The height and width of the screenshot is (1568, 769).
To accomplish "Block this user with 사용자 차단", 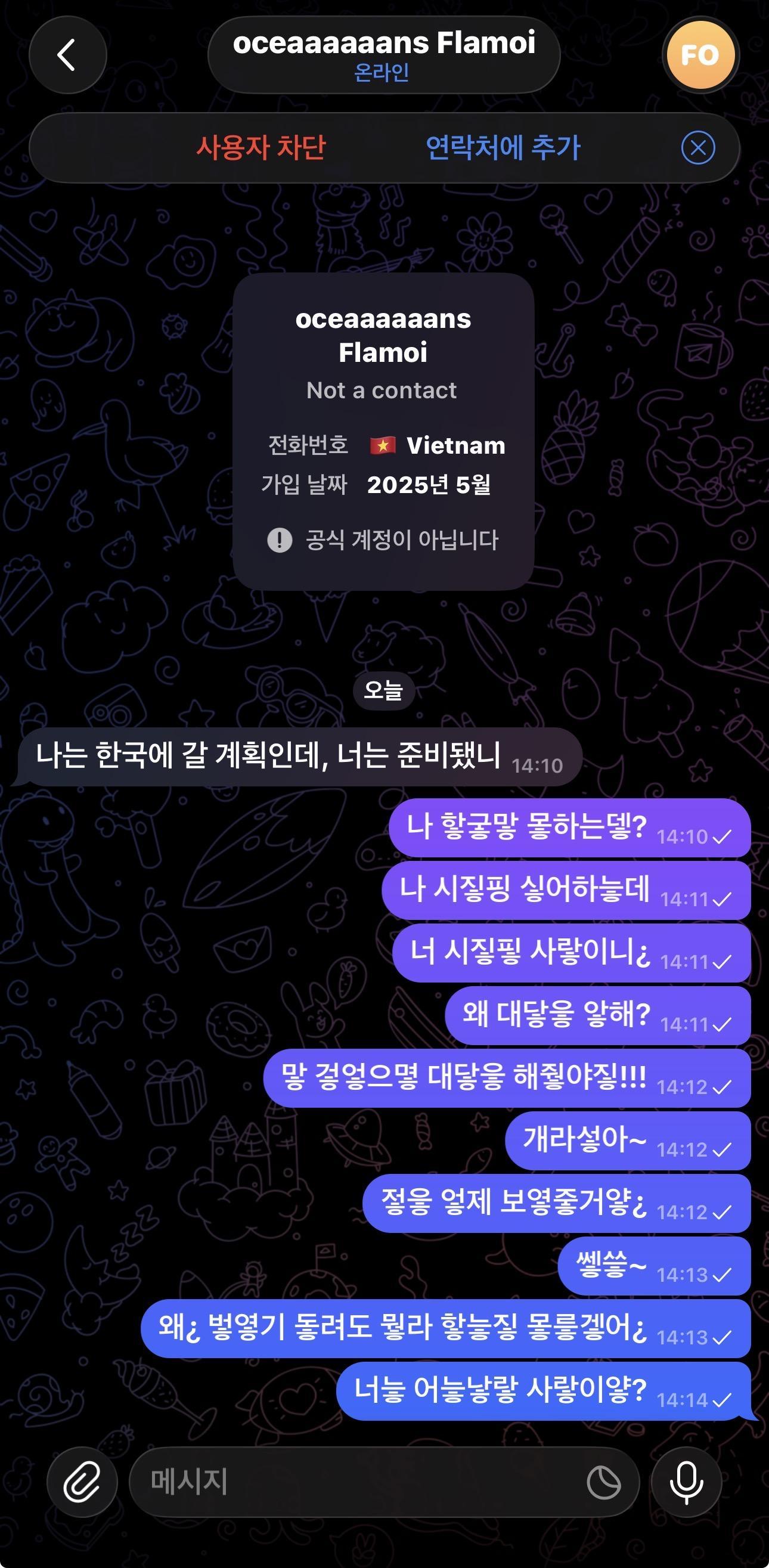I will [x=261, y=147].
